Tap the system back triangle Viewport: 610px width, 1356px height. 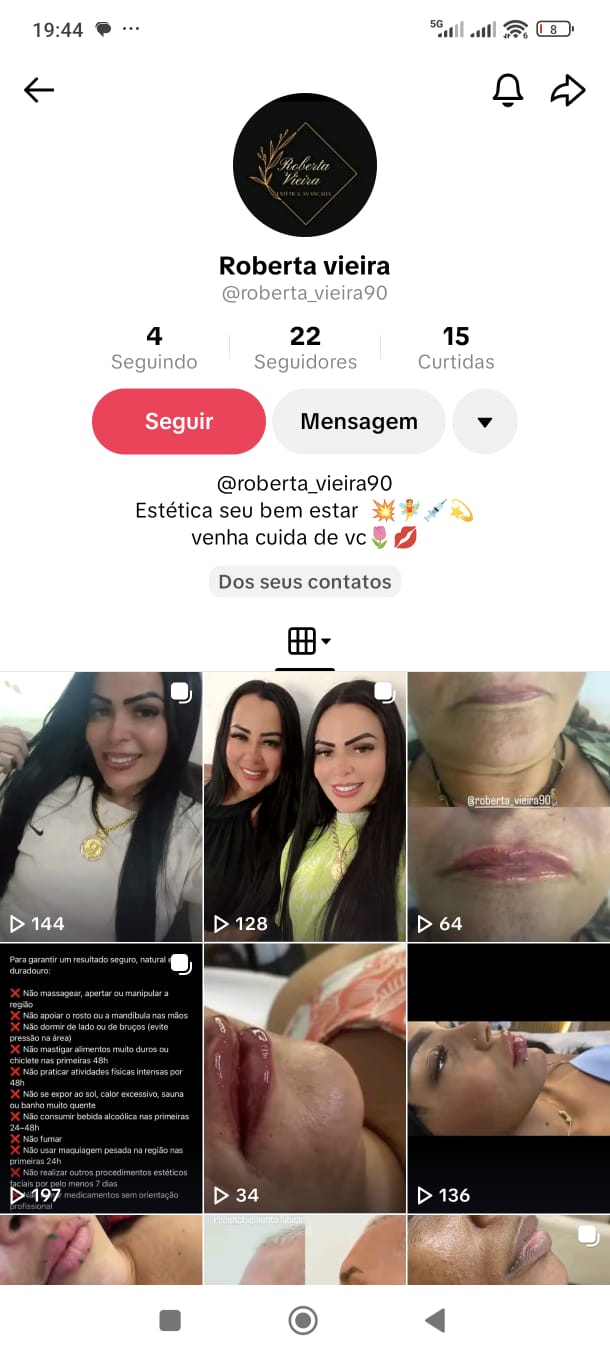(435, 1321)
